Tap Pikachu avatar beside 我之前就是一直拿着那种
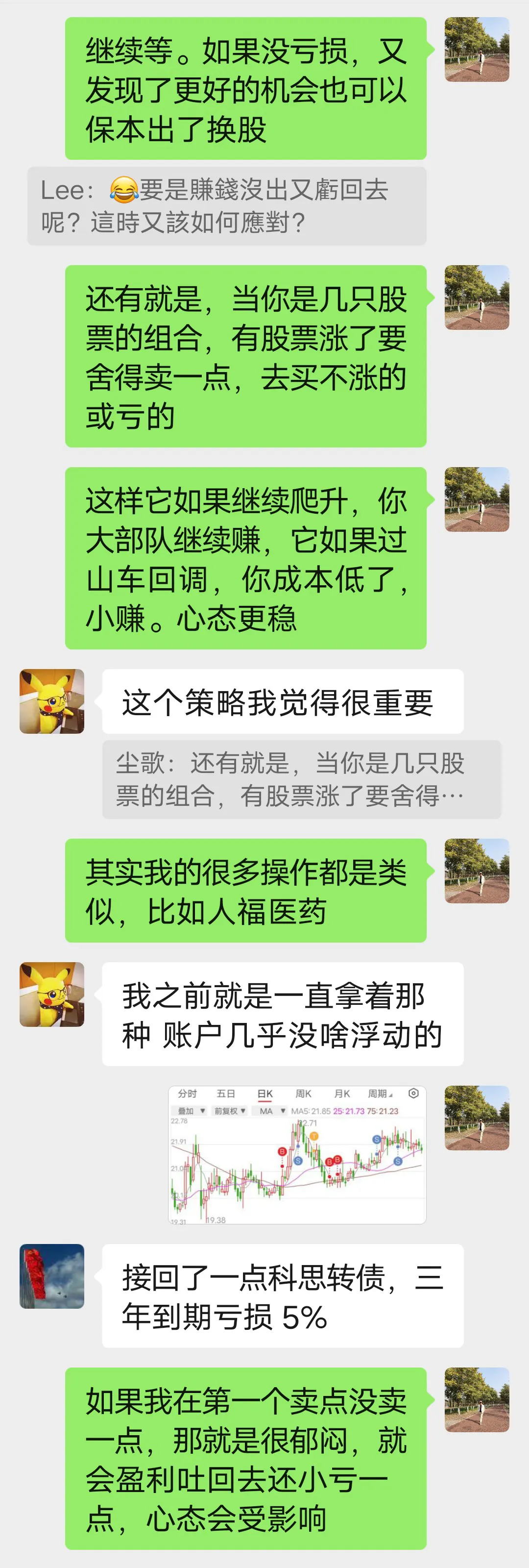This screenshot has height=1568, width=529. 52,994
